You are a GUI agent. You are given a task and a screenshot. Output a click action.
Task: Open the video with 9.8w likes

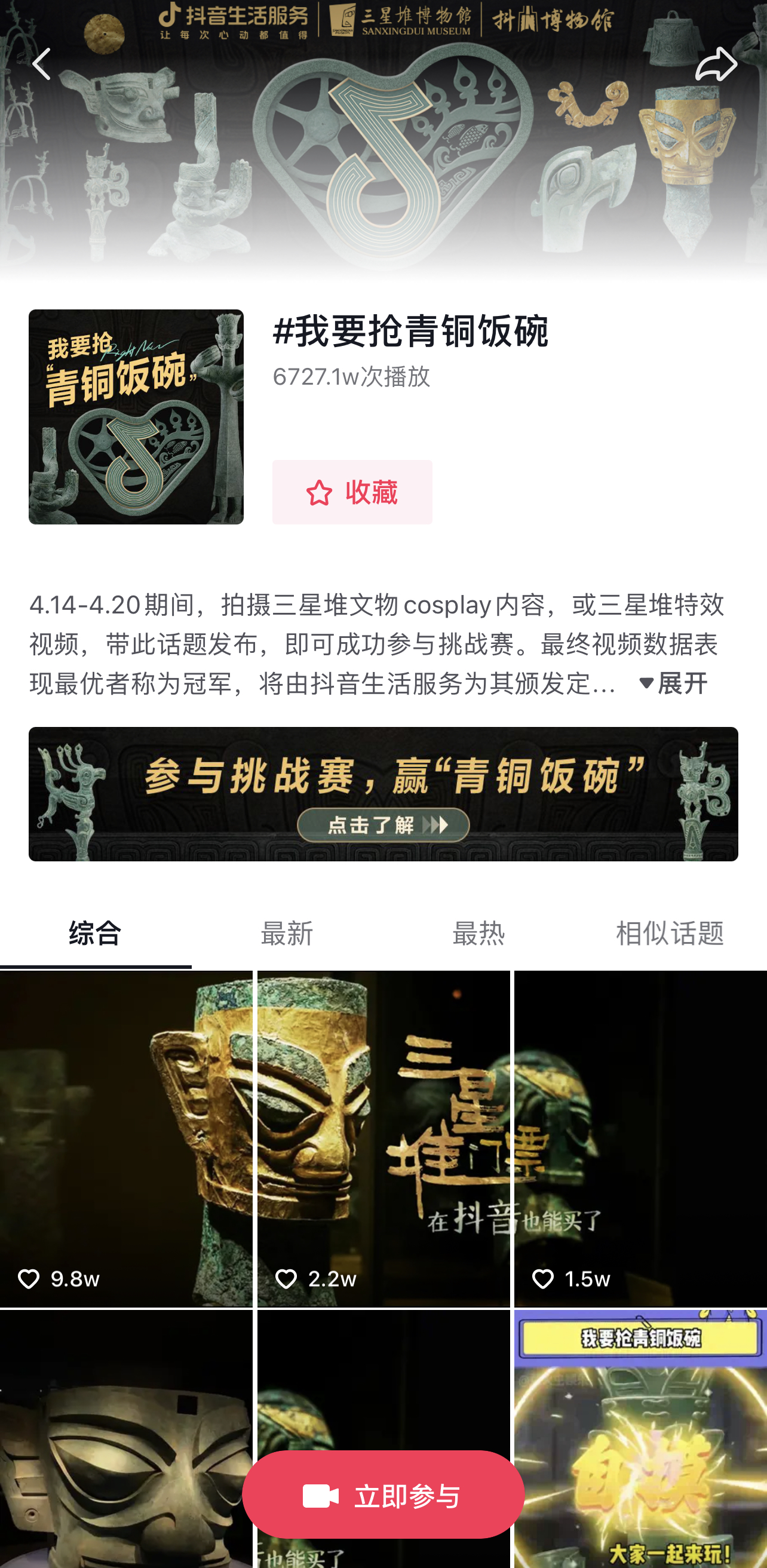click(126, 1139)
